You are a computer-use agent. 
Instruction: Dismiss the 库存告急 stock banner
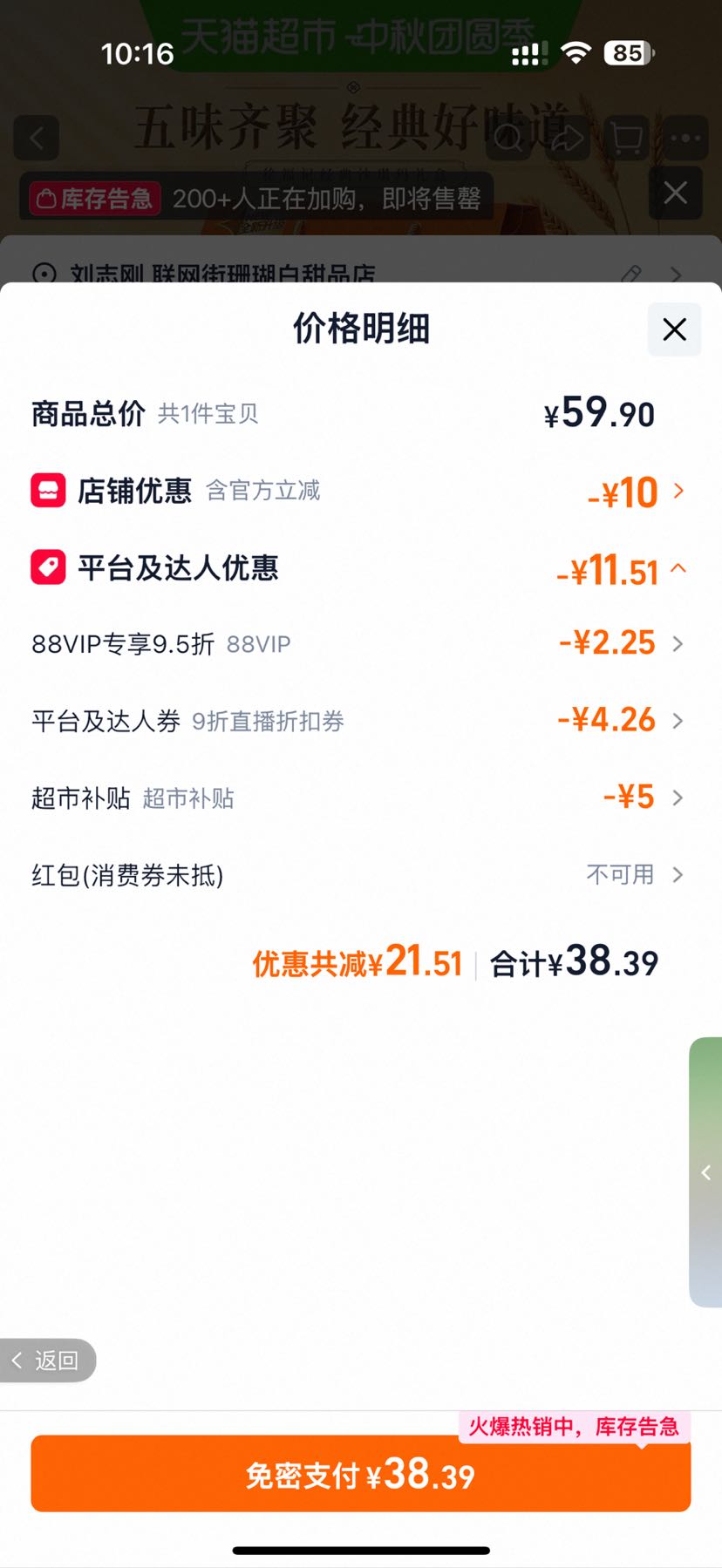(x=676, y=193)
